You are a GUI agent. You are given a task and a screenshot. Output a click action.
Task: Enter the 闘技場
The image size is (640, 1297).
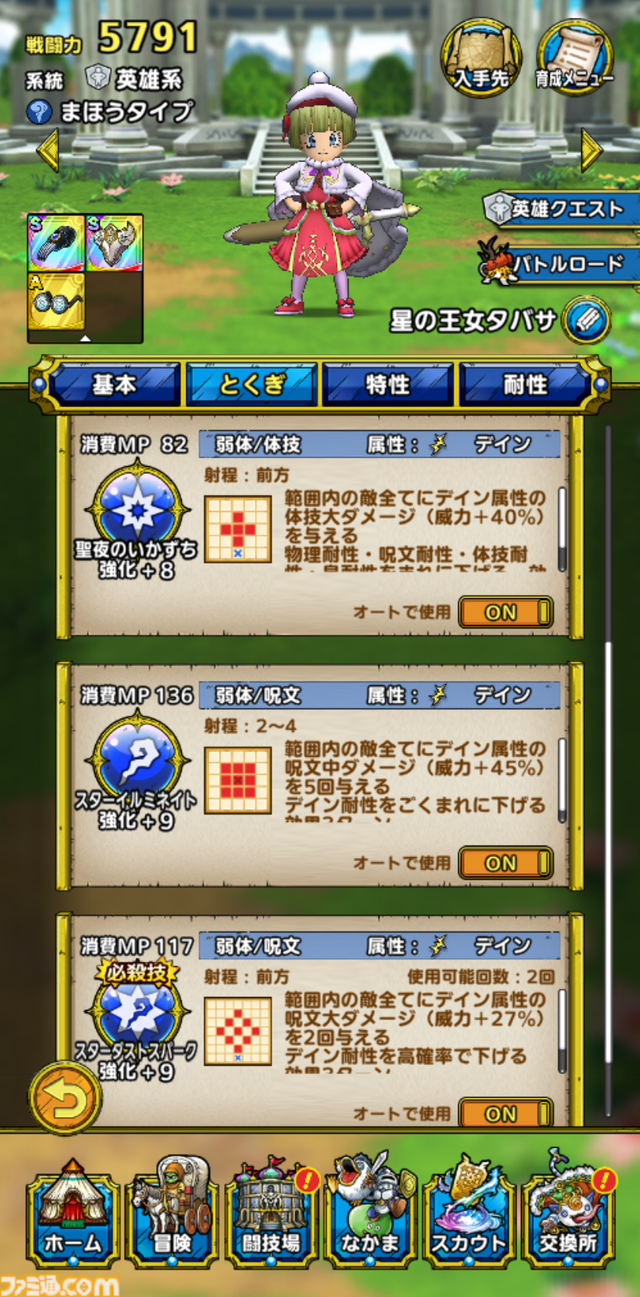coord(272,1212)
